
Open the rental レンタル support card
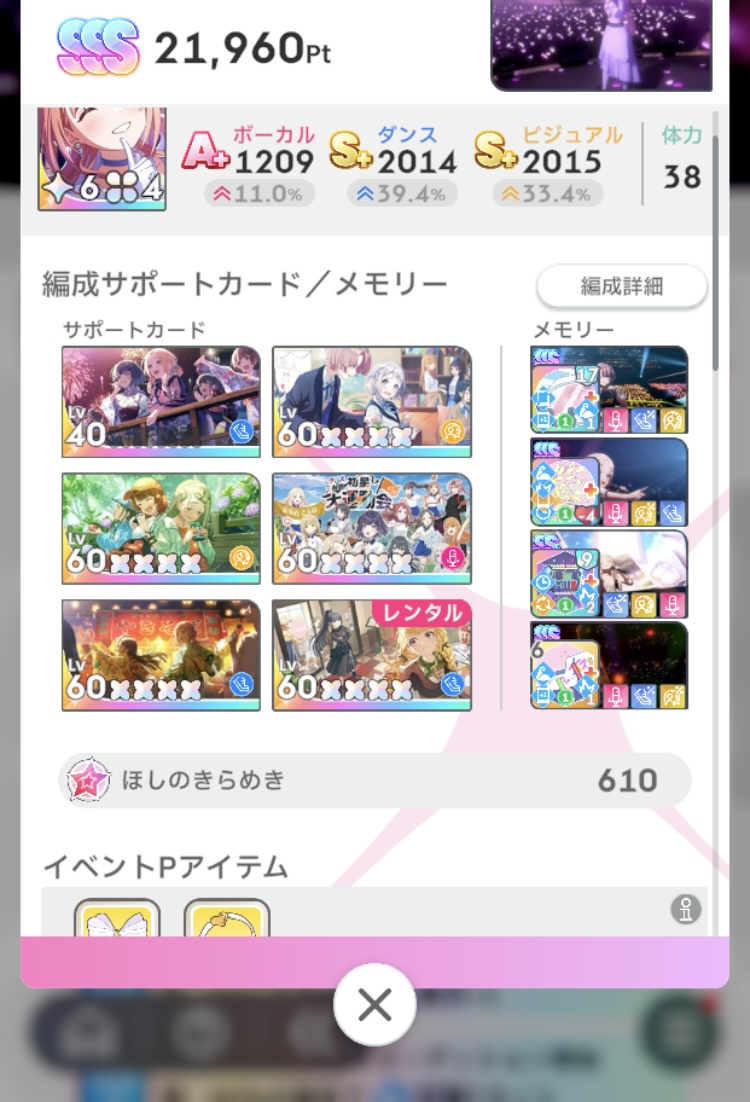tap(372, 655)
